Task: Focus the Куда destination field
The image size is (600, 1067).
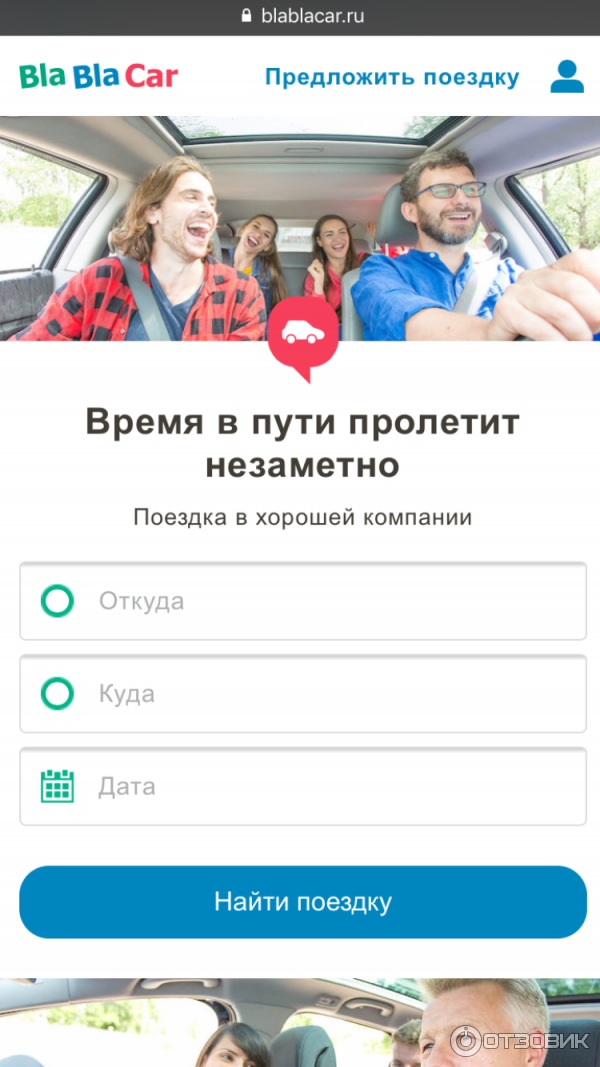Action: tap(303, 694)
